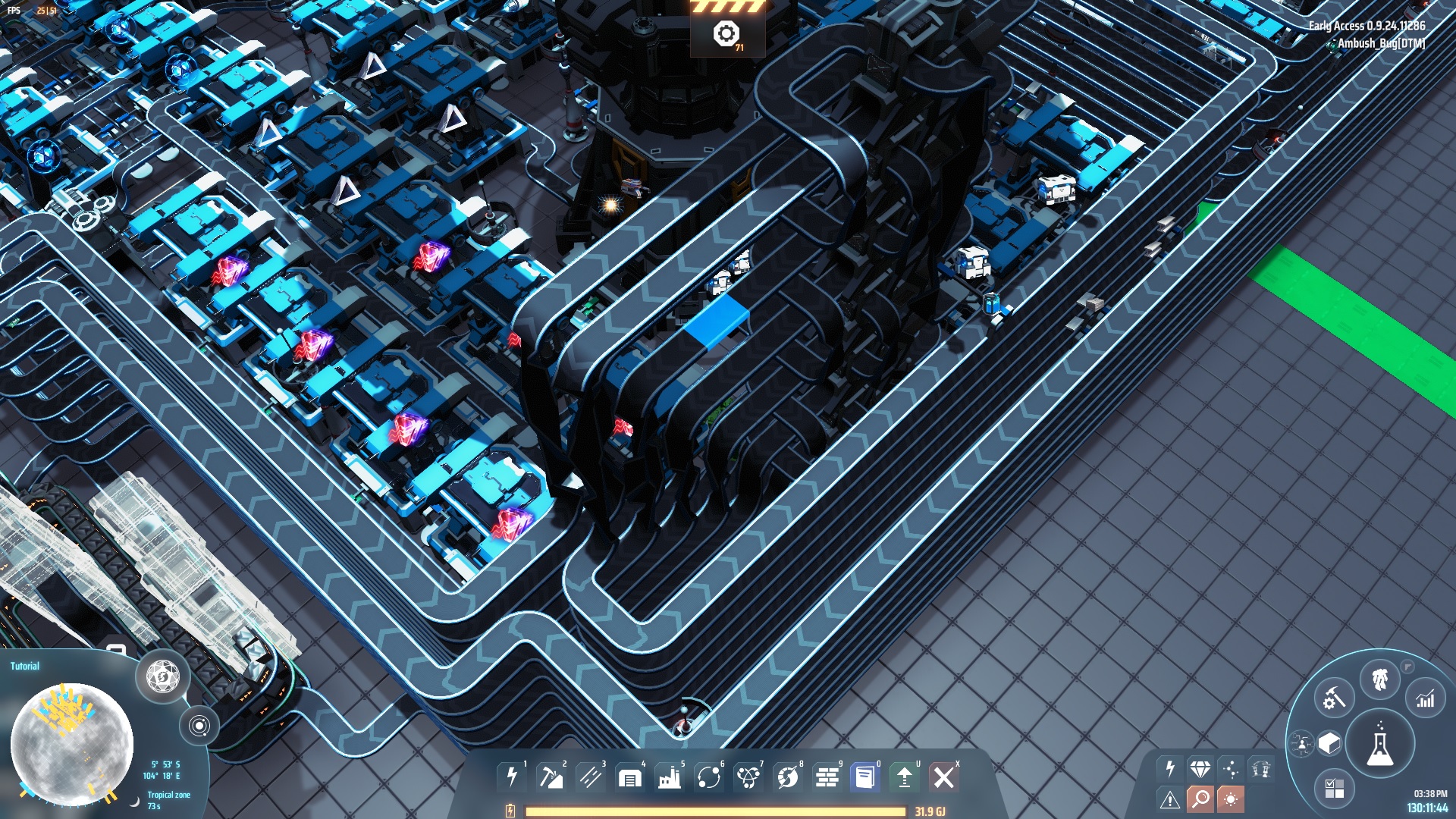Select the logistics transport build category

pos(708,777)
